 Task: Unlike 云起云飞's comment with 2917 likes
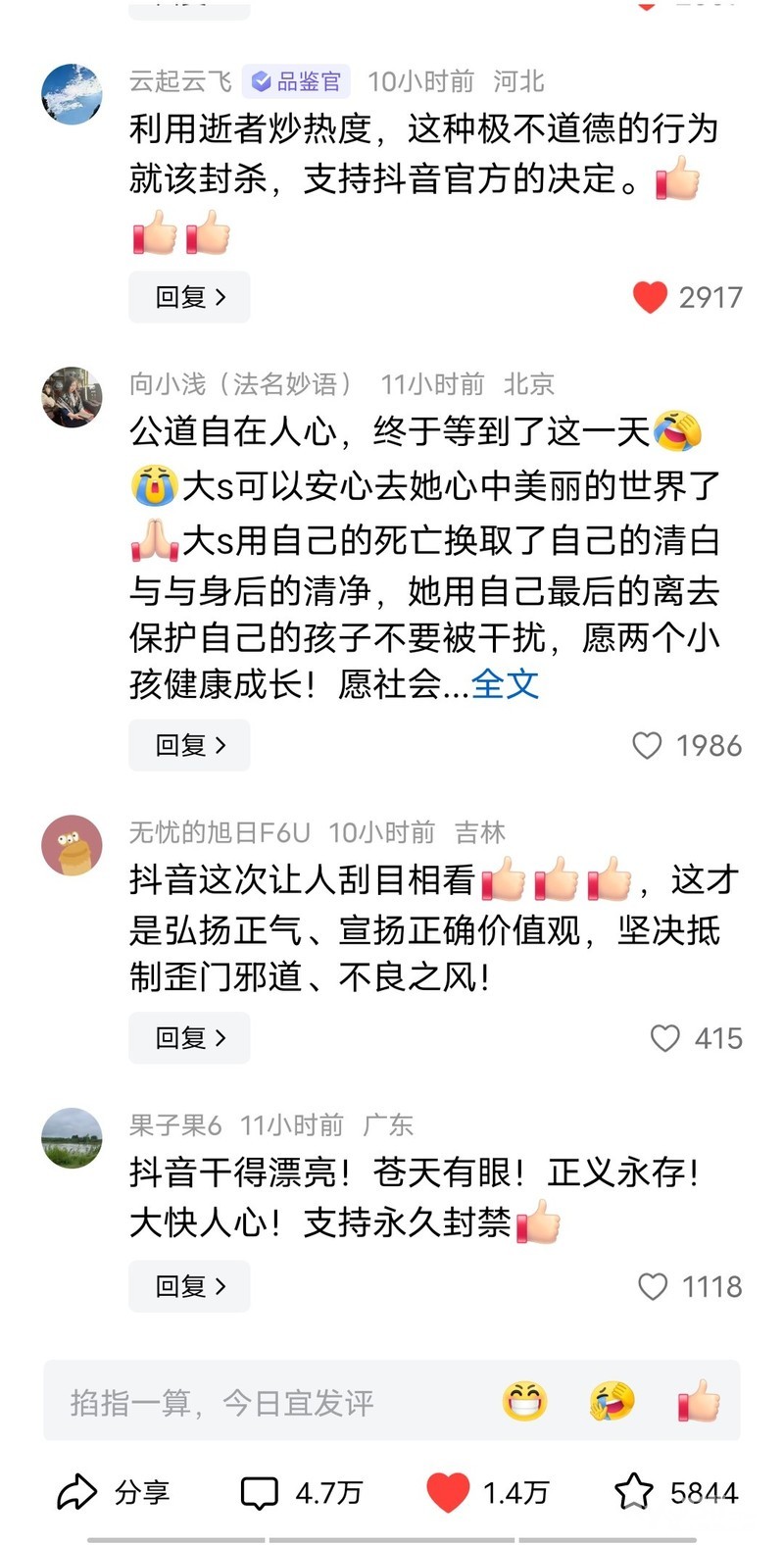pyautogui.click(x=650, y=297)
